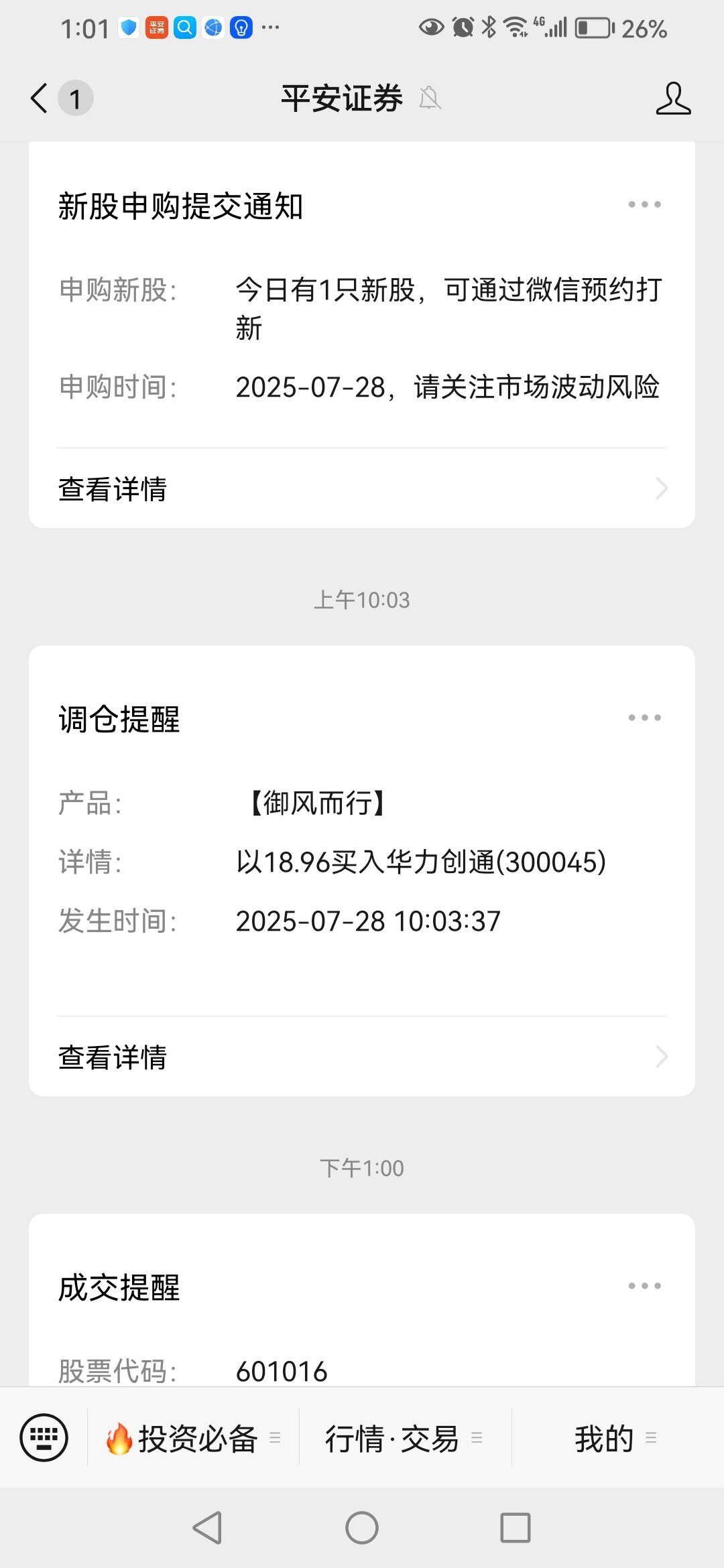The height and width of the screenshot is (1568, 724).
Task: Open more options on 成交提醒 card
Action: 644,1286
